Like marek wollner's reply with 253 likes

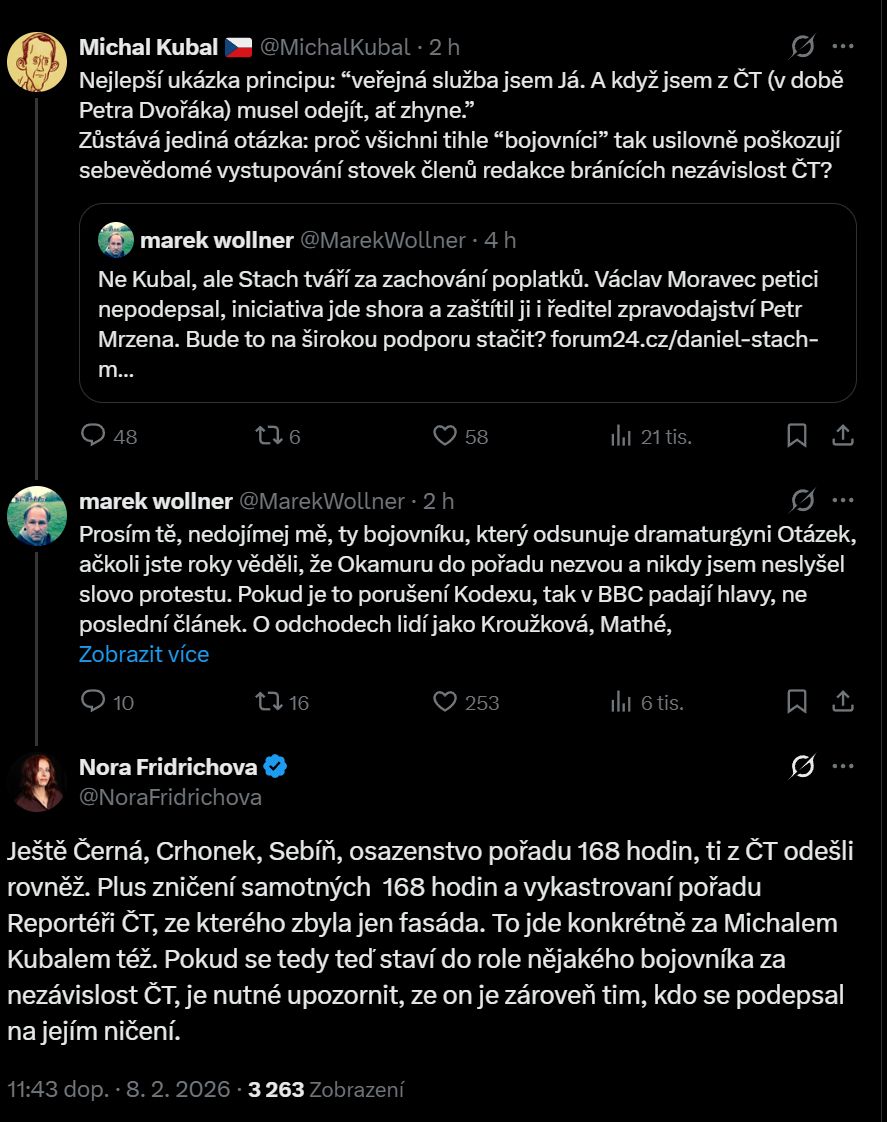445,702
